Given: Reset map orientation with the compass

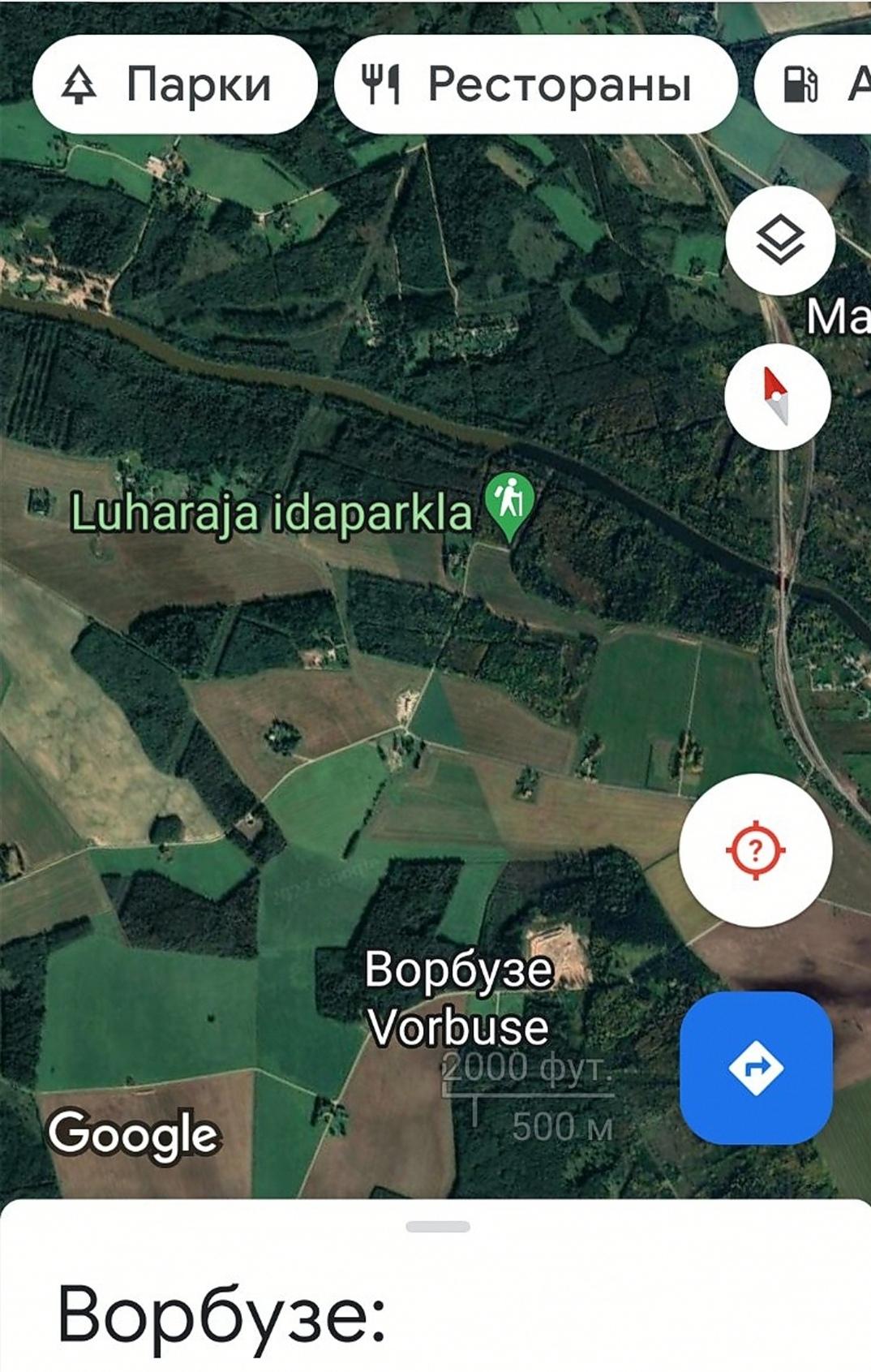Looking at the screenshot, I should [x=777, y=396].
